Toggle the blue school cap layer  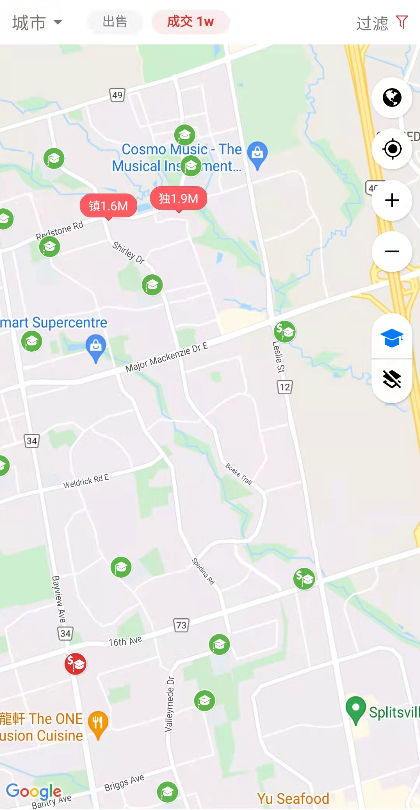[x=392, y=338]
